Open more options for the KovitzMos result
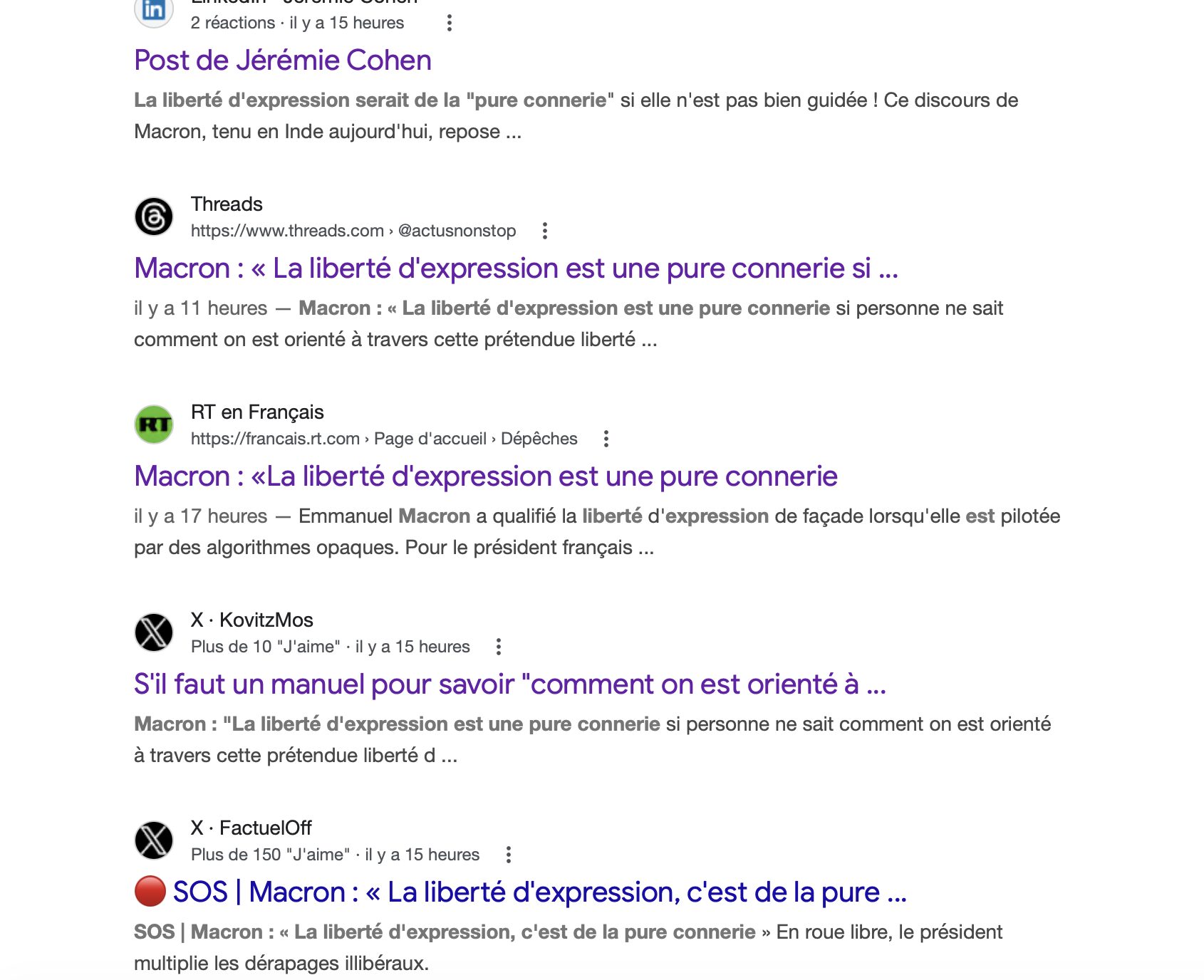This screenshot has width=1204, height=980. (499, 647)
